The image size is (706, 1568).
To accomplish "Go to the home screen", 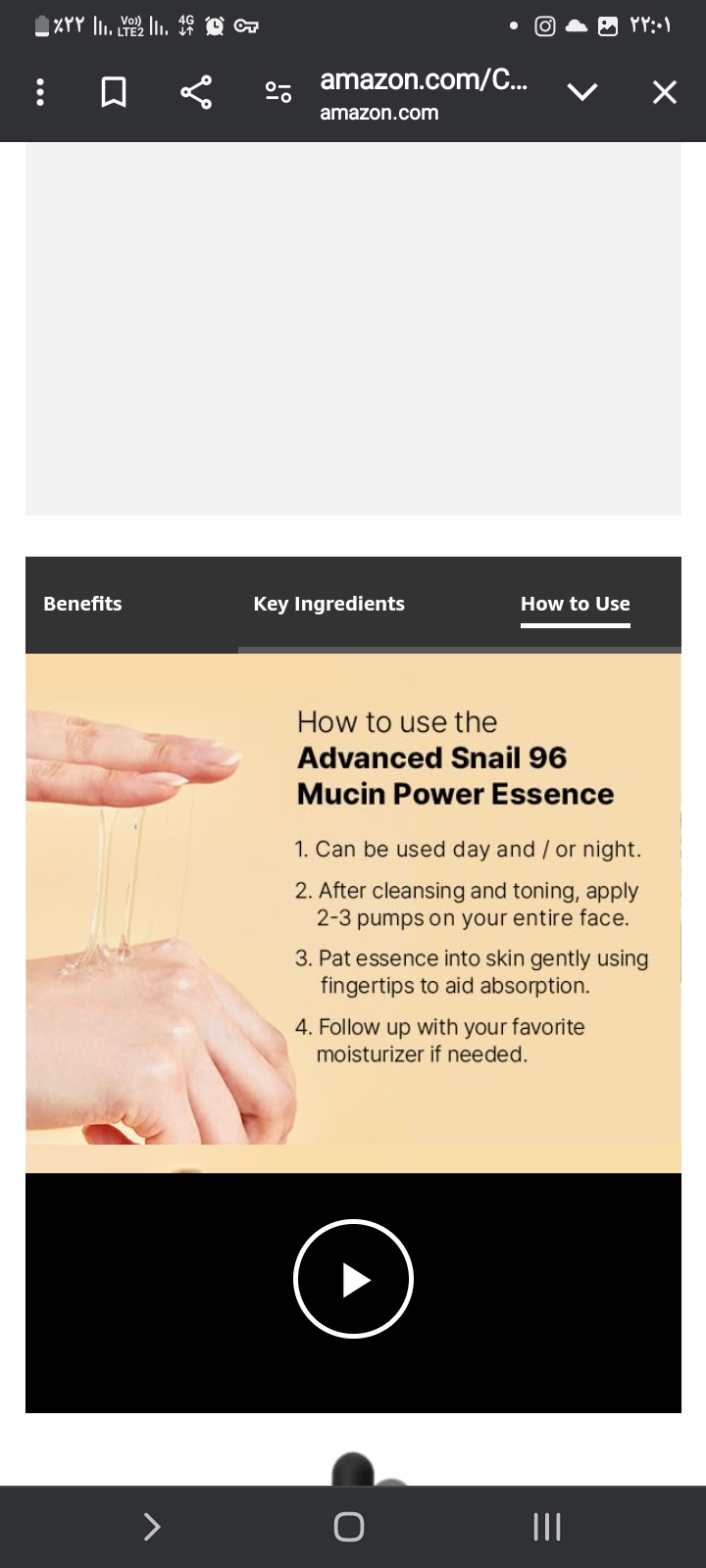I will click(349, 1527).
